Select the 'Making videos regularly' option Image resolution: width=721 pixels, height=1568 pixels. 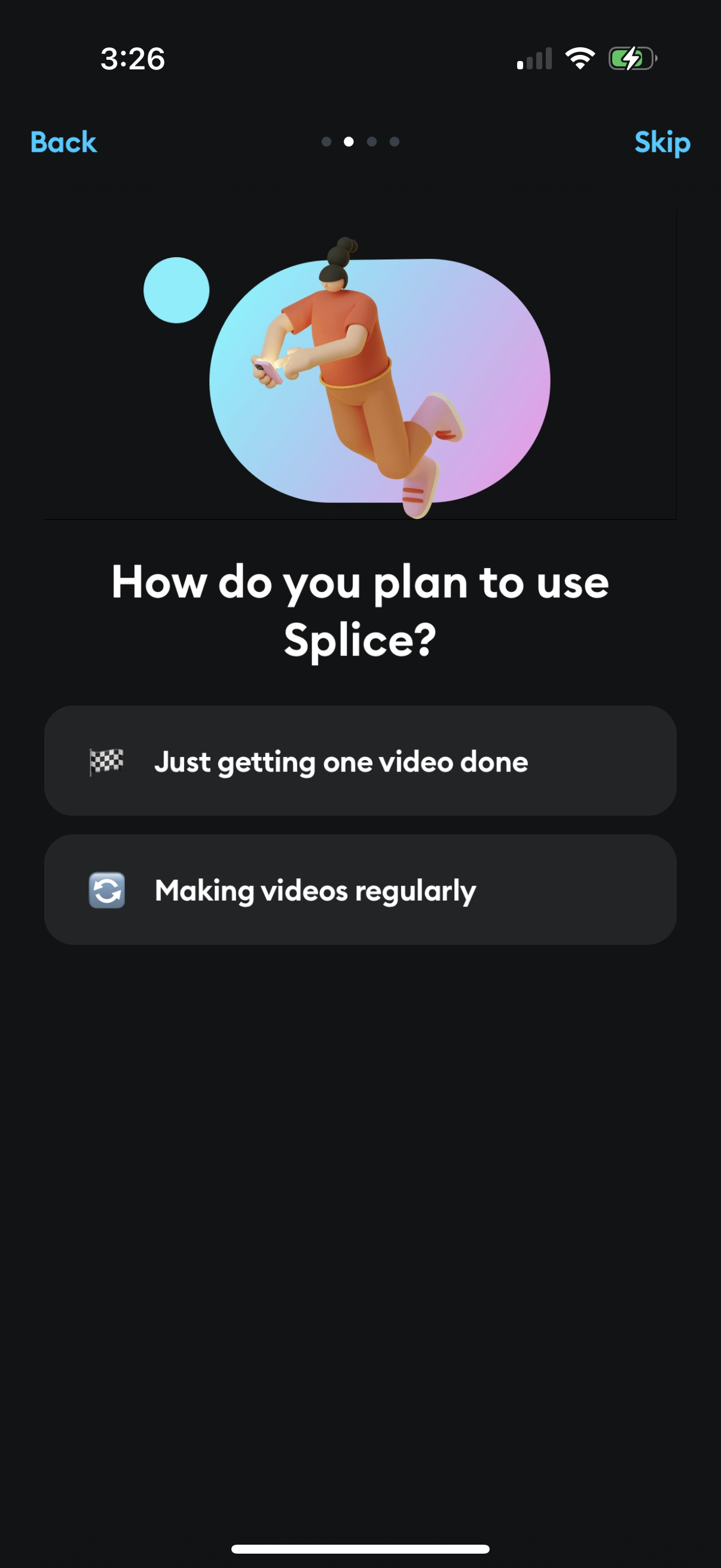tap(360, 890)
